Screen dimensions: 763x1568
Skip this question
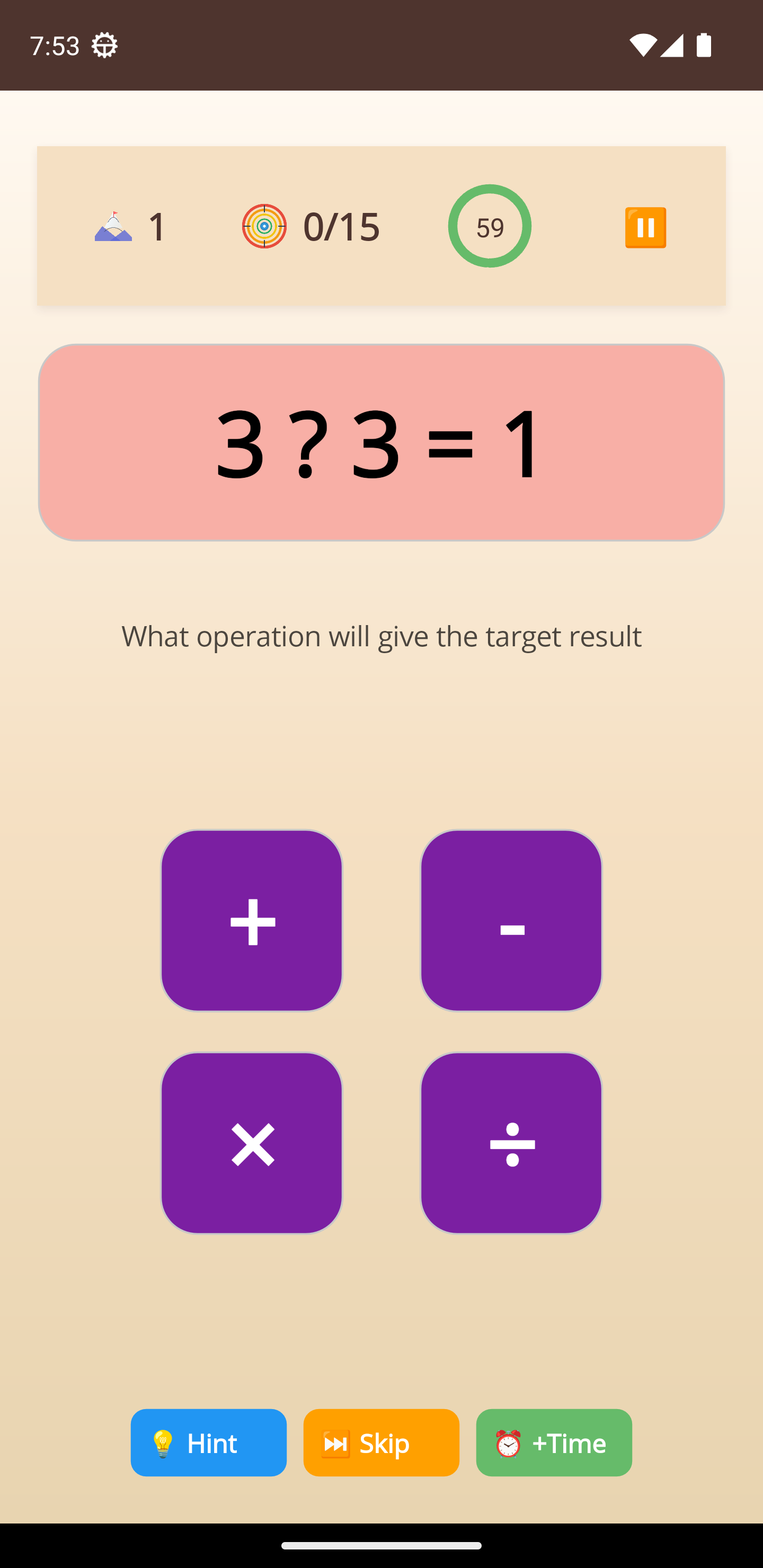tap(381, 1442)
